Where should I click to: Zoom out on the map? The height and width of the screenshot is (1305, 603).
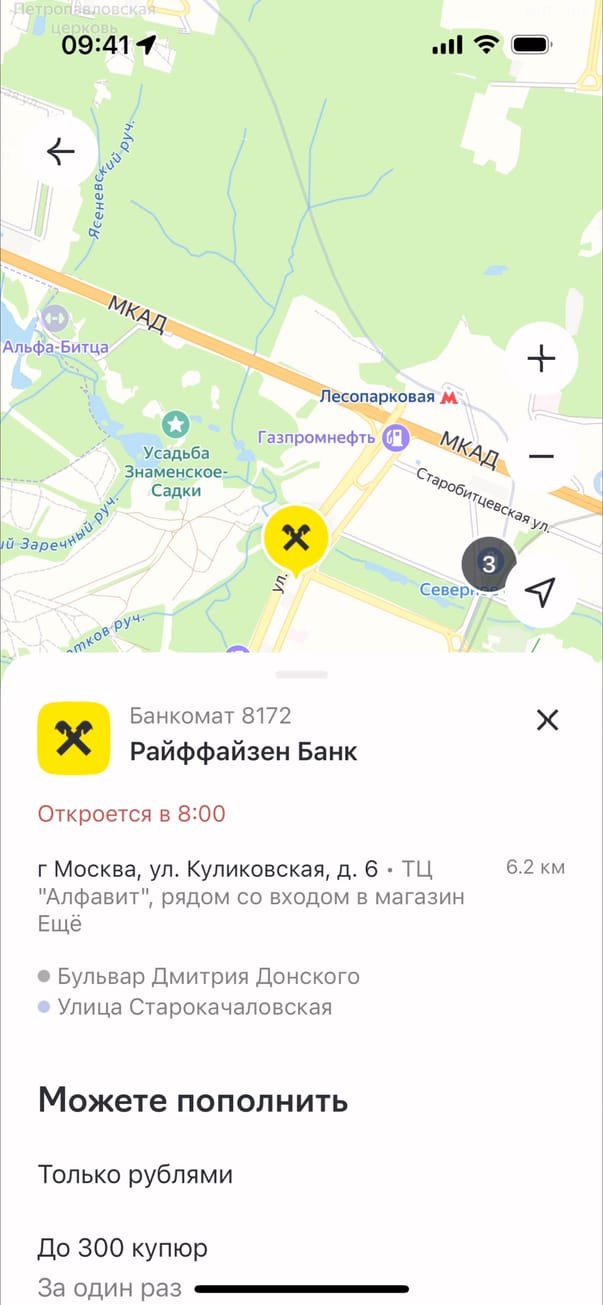pyautogui.click(x=541, y=456)
